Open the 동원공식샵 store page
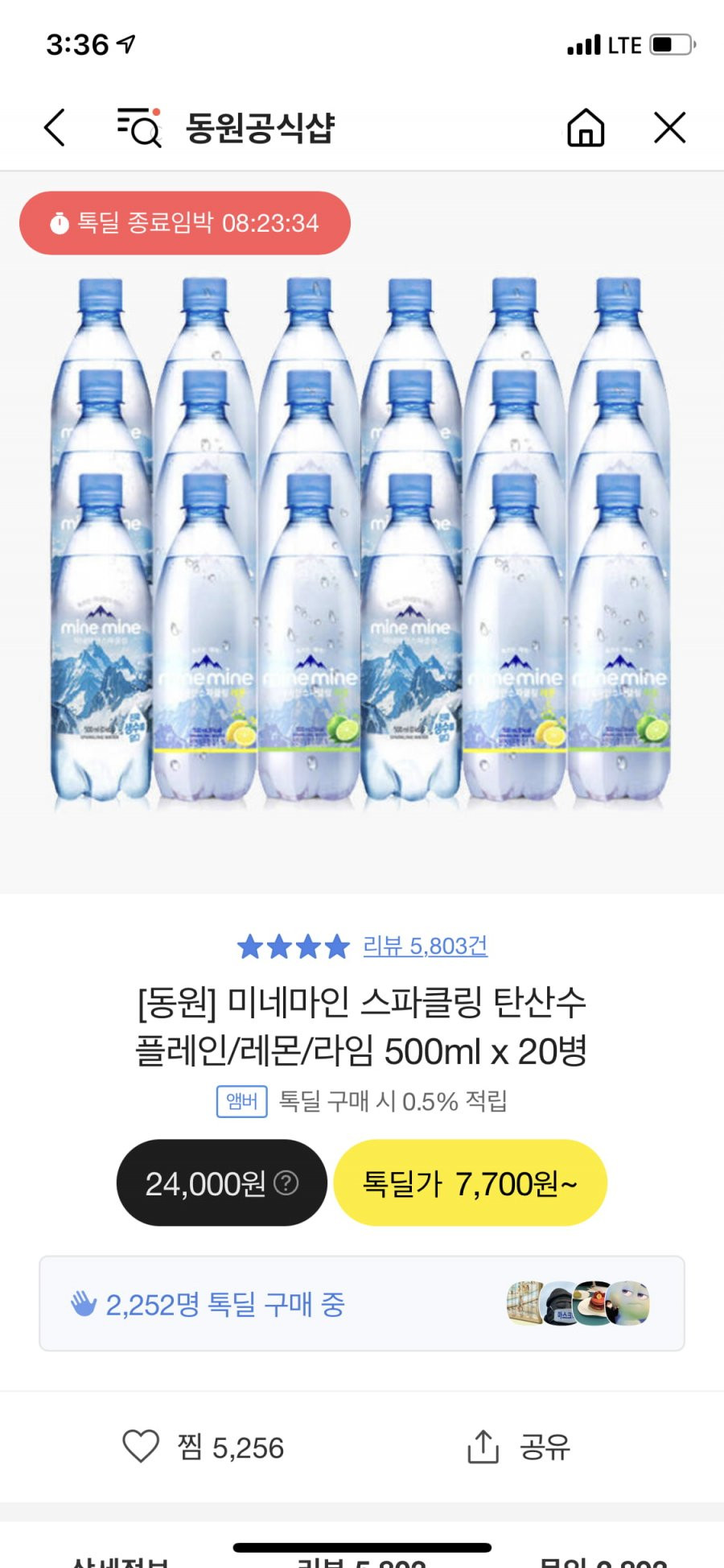This screenshot has height=1568, width=724. pyautogui.click(x=260, y=128)
